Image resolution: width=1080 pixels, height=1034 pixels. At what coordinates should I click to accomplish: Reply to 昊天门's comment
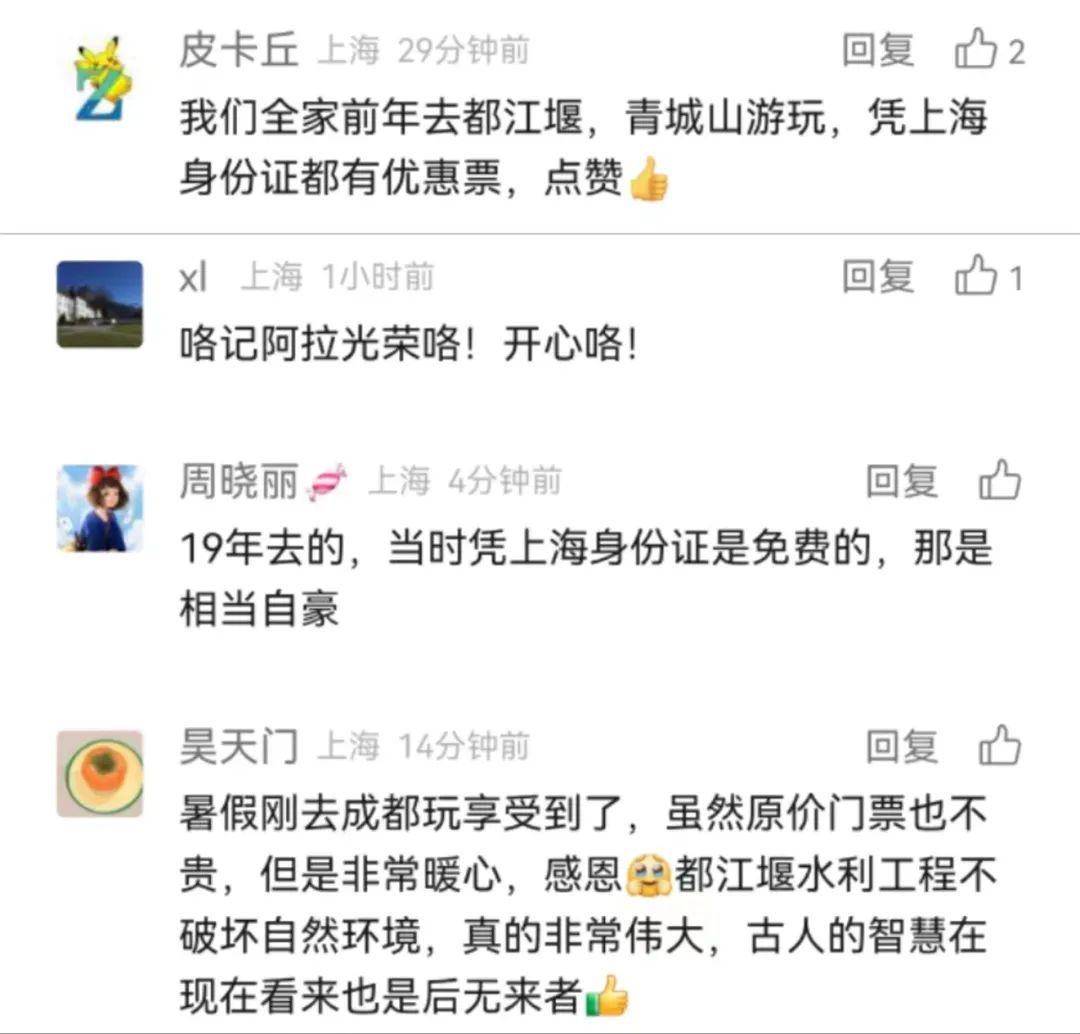tap(902, 746)
